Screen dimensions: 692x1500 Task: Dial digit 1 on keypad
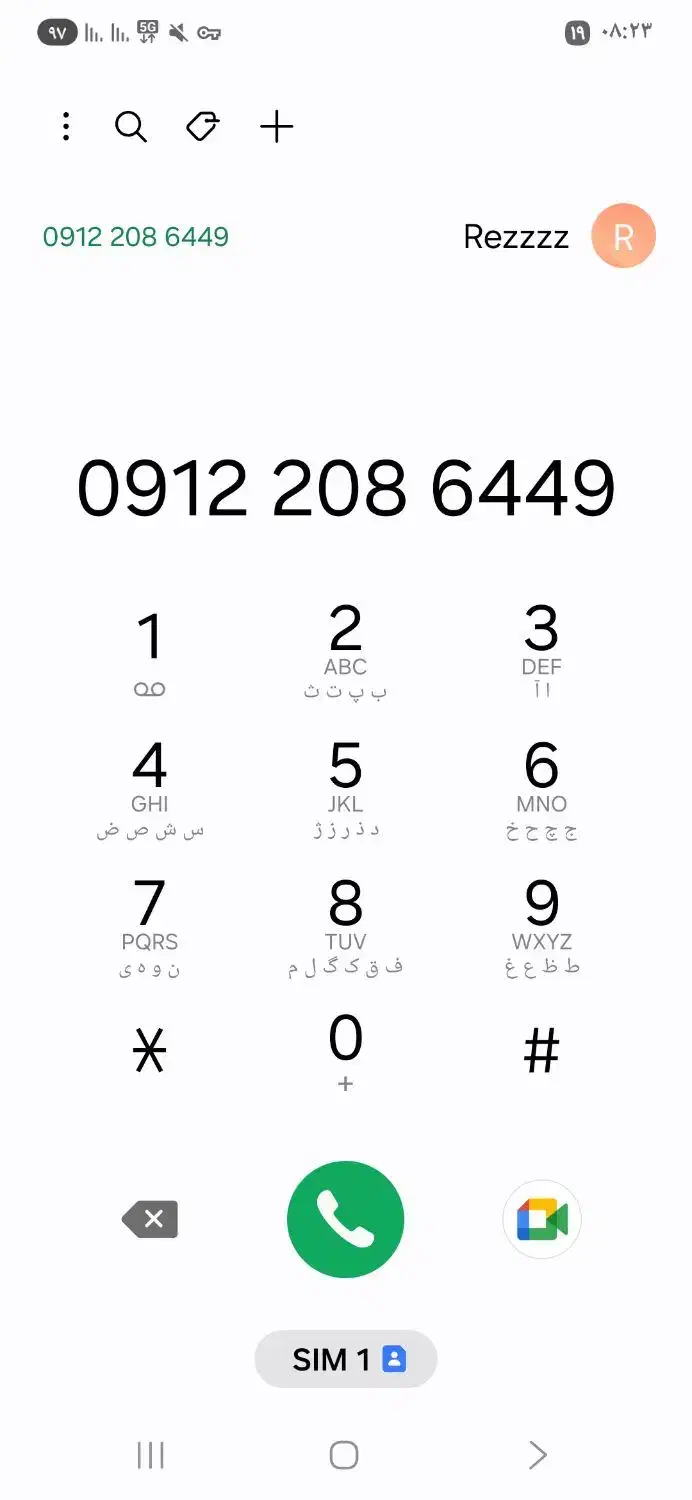150,650
